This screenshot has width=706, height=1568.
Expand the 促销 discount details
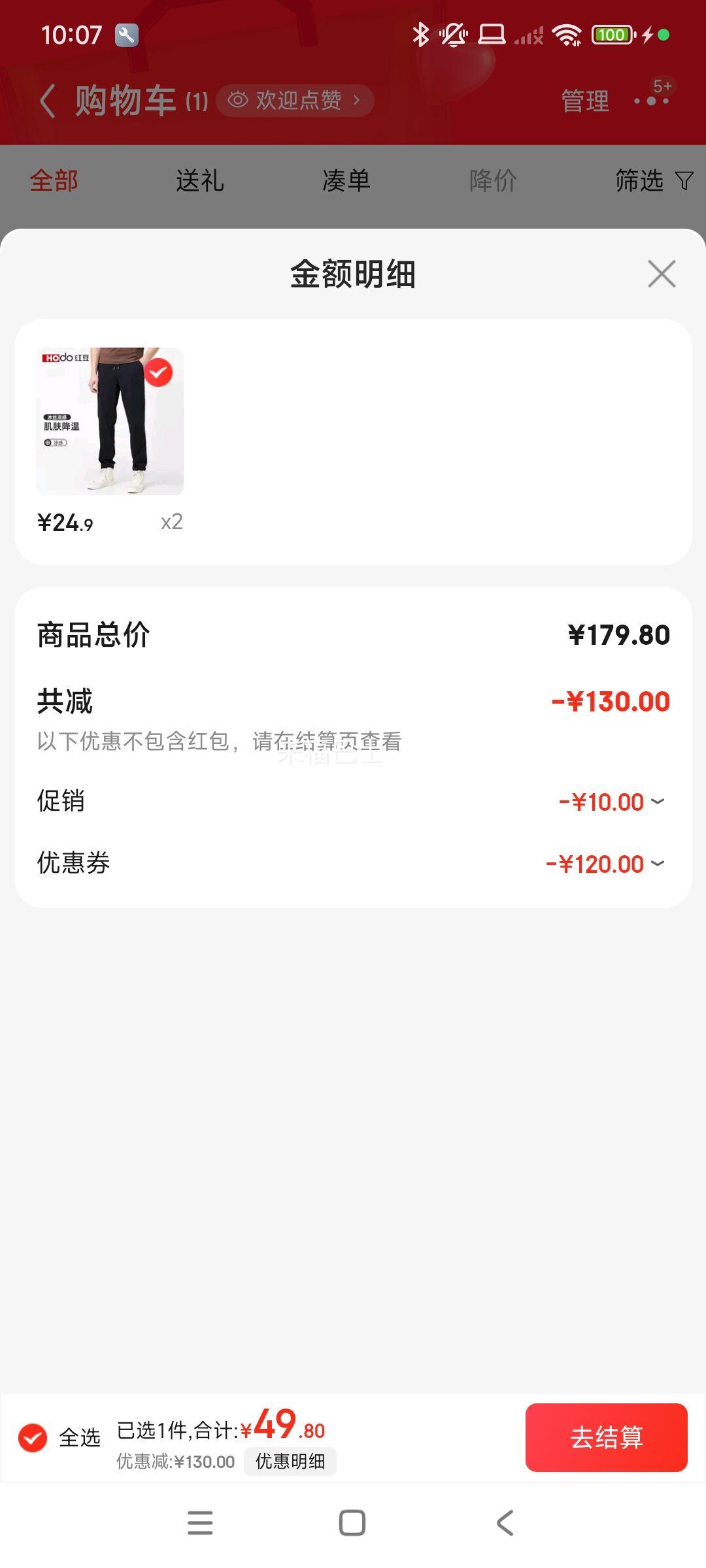[x=657, y=802]
